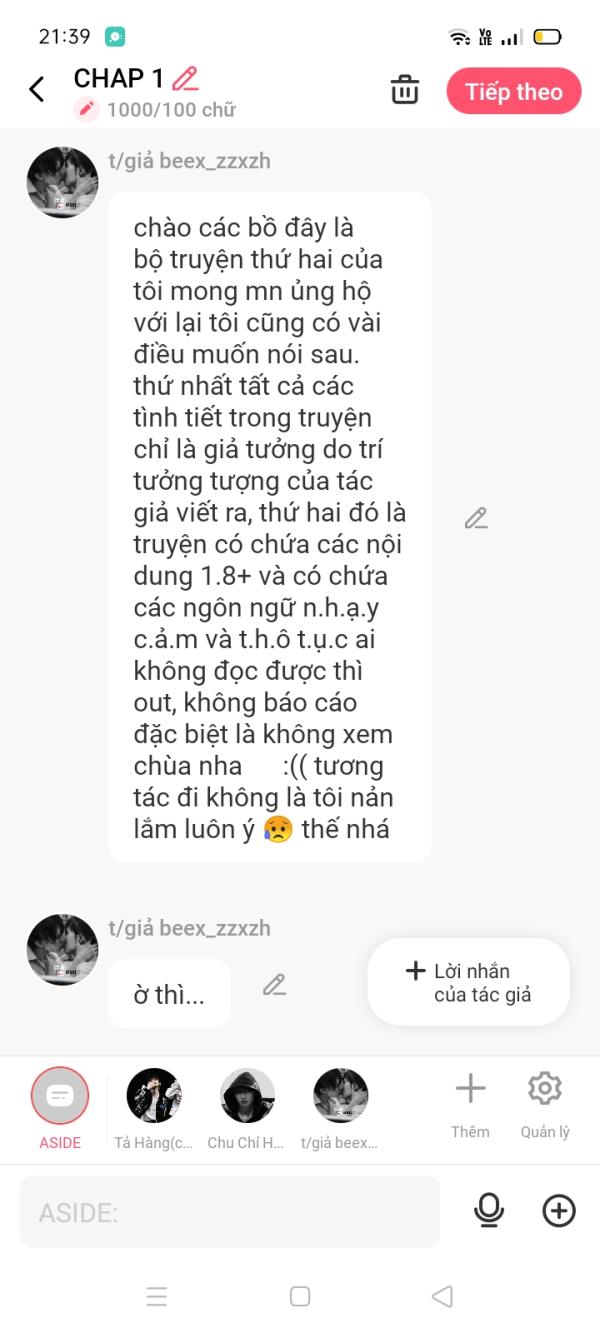
Task: Focus the ASIDE text input field
Action: tap(230, 1212)
